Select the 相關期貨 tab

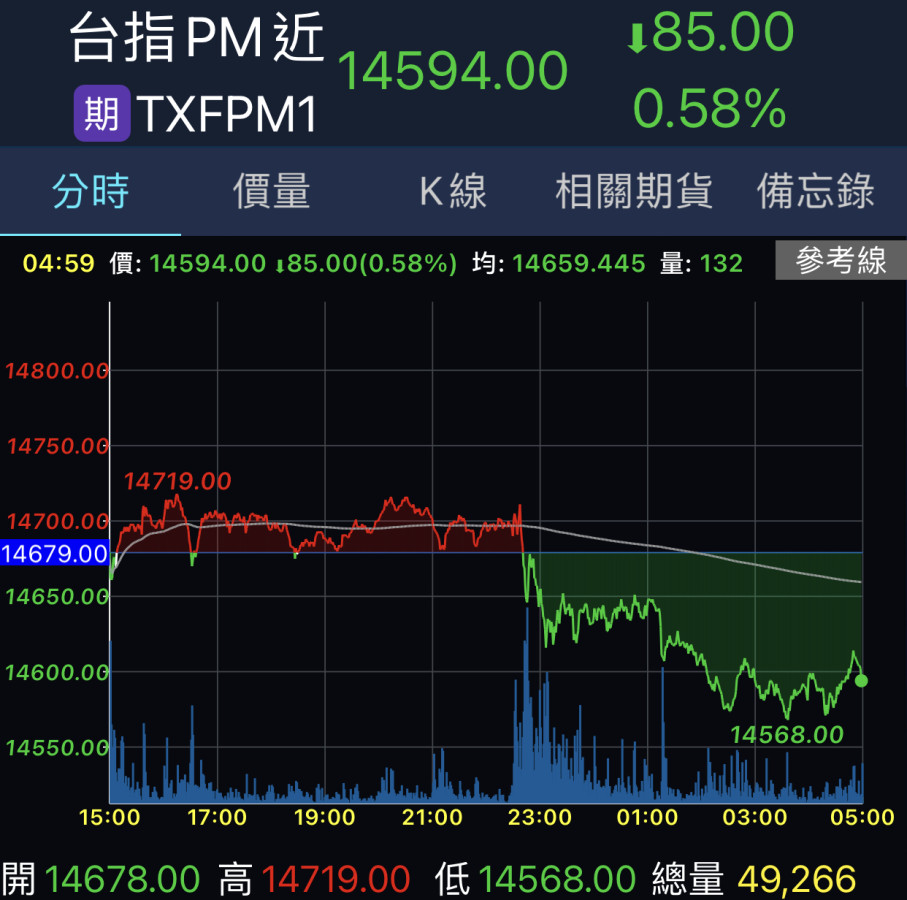(x=634, y=191)
